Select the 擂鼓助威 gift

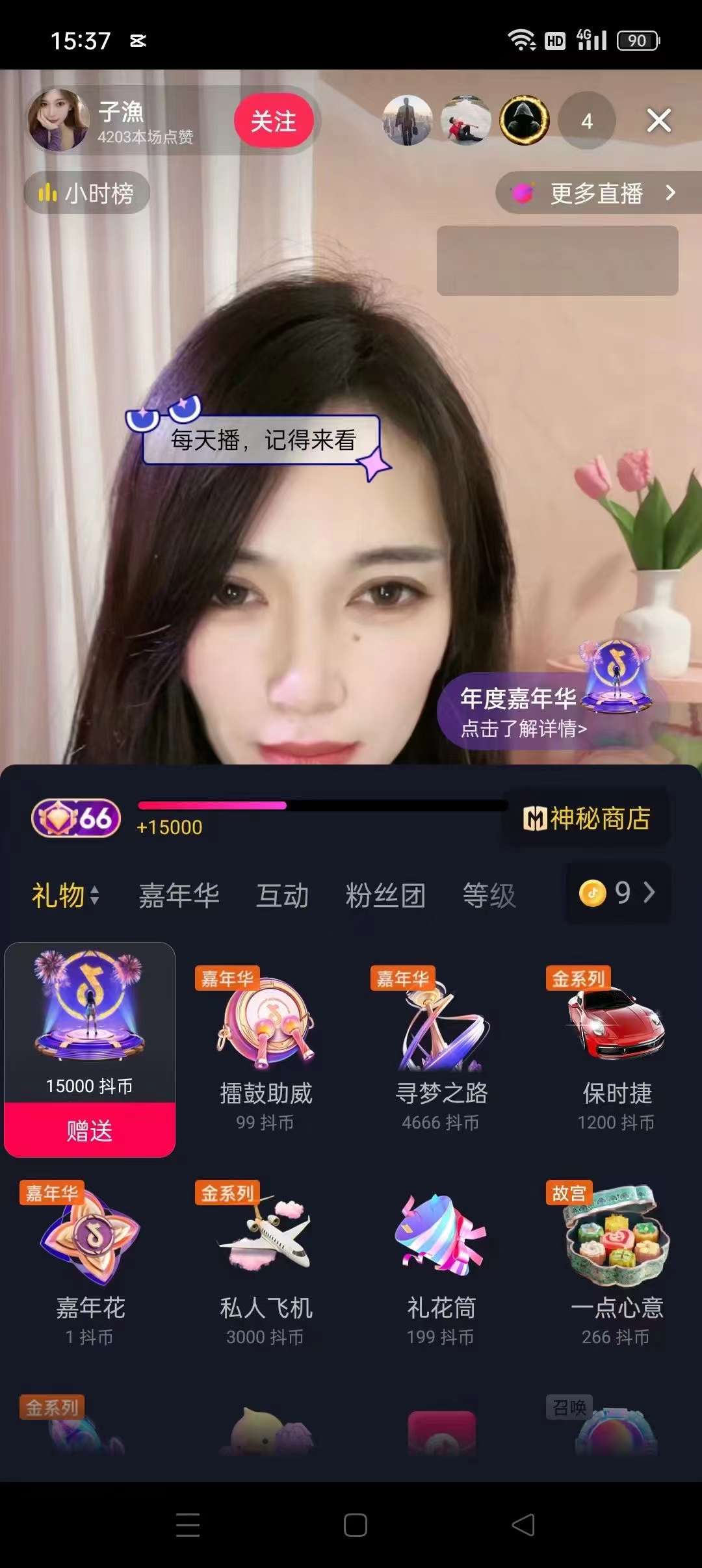pos(266,1047)
